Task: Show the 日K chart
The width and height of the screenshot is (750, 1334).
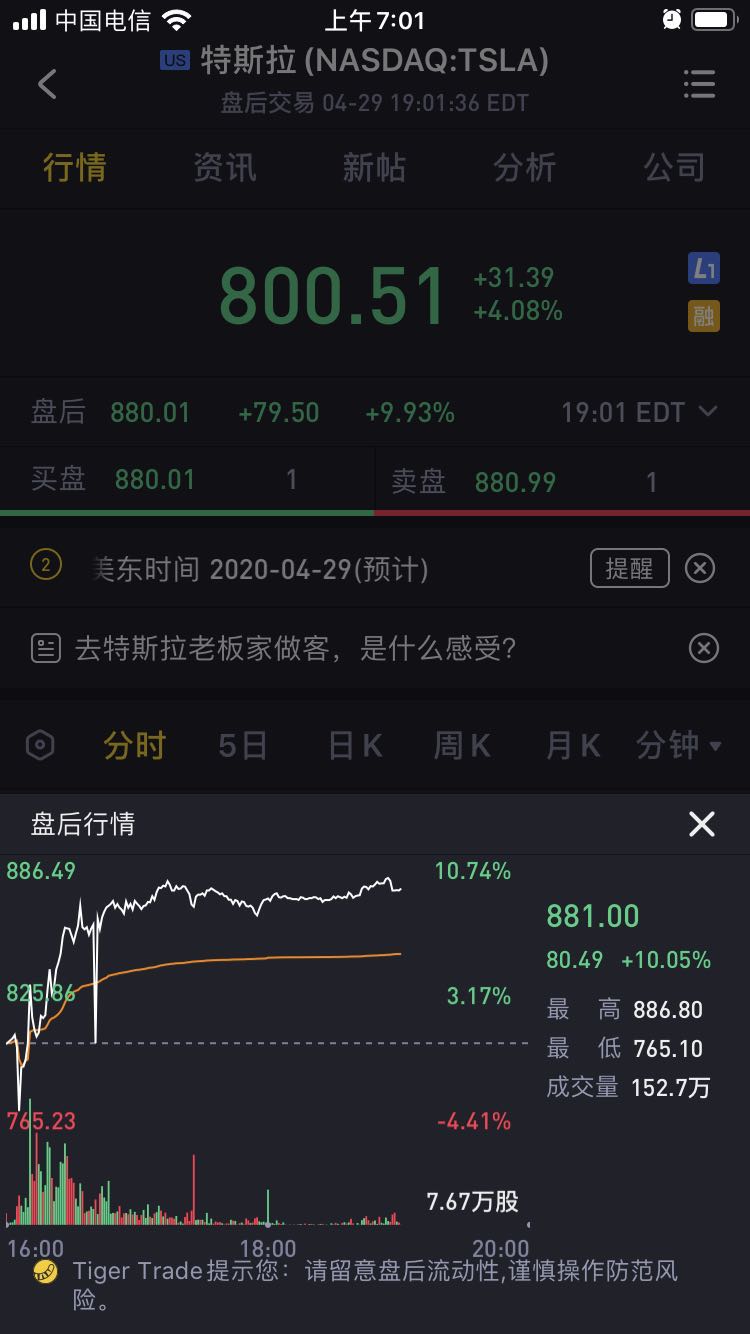Action: [x=356, y=746]
